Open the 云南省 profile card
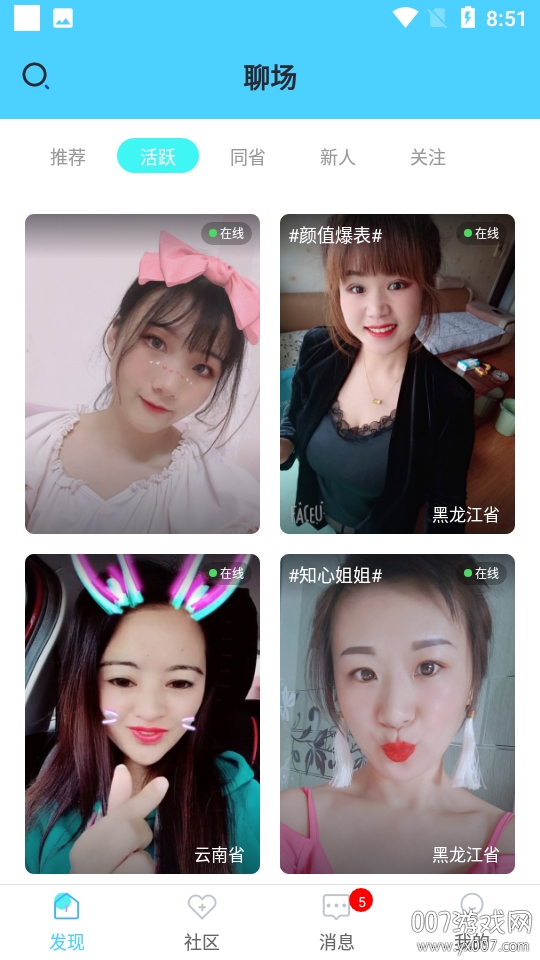This screenshot has height=960, width=540. [x=143, y=714]
